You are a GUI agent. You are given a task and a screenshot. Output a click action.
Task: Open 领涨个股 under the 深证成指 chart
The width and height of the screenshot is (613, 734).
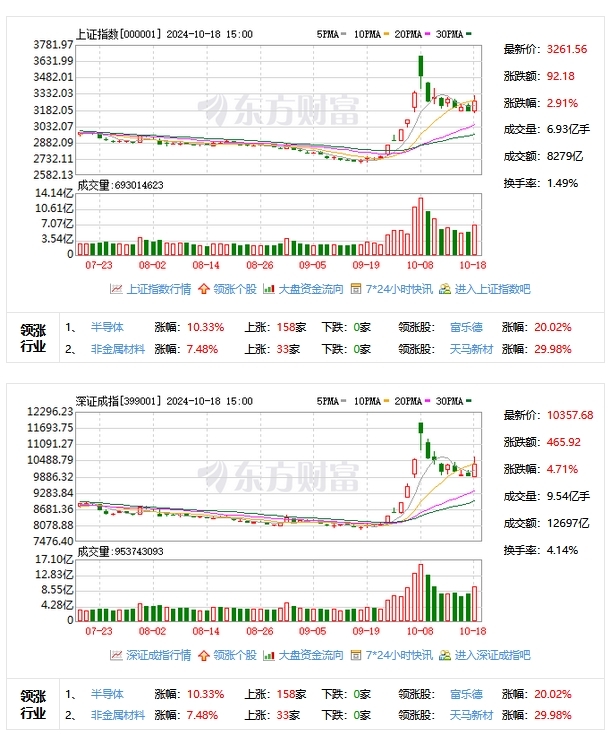click(x=236, y=655)
